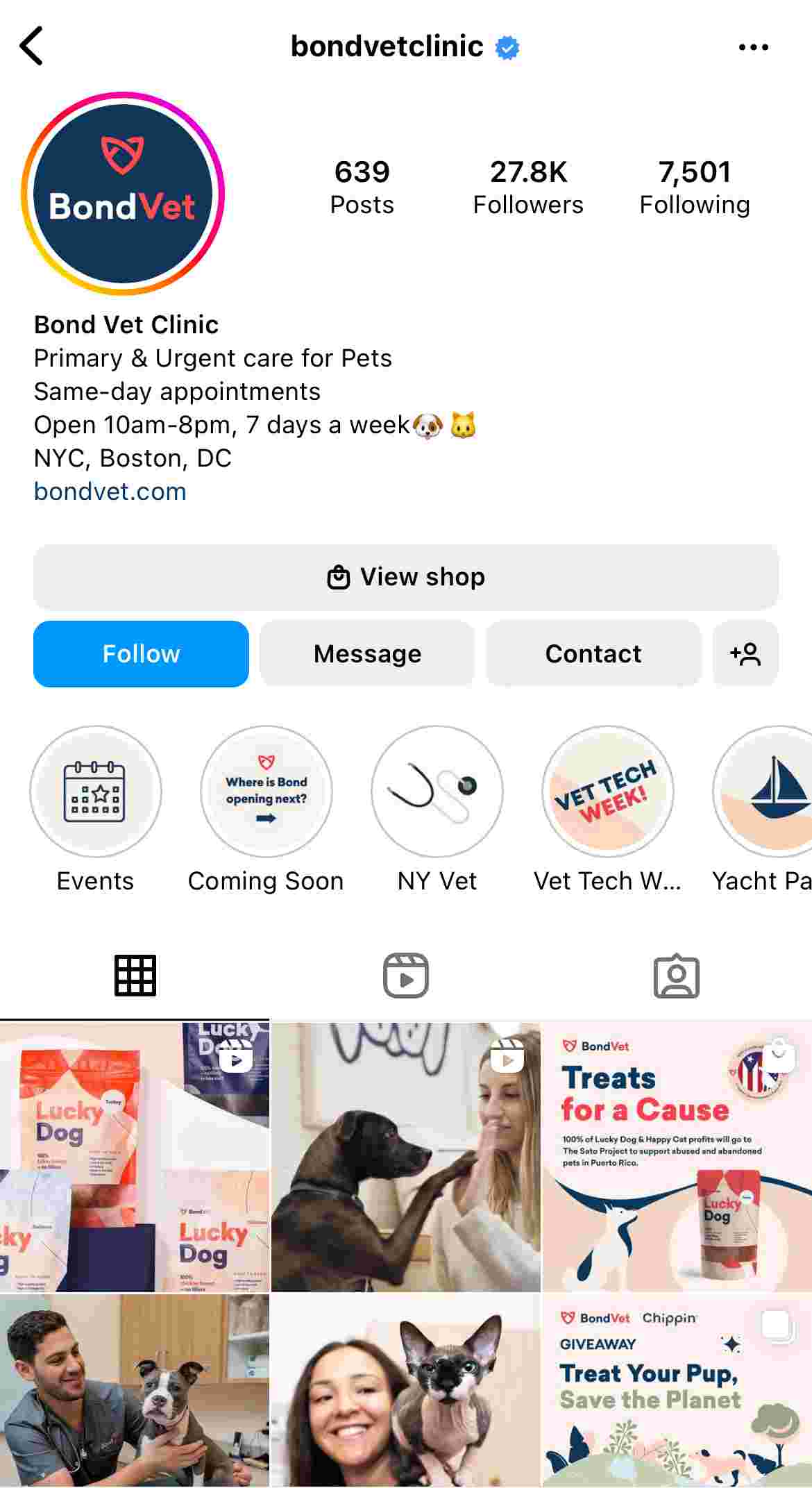View the 27.8K followers list
Viewport: 812px width, 1488px height.
coord(528,187)
